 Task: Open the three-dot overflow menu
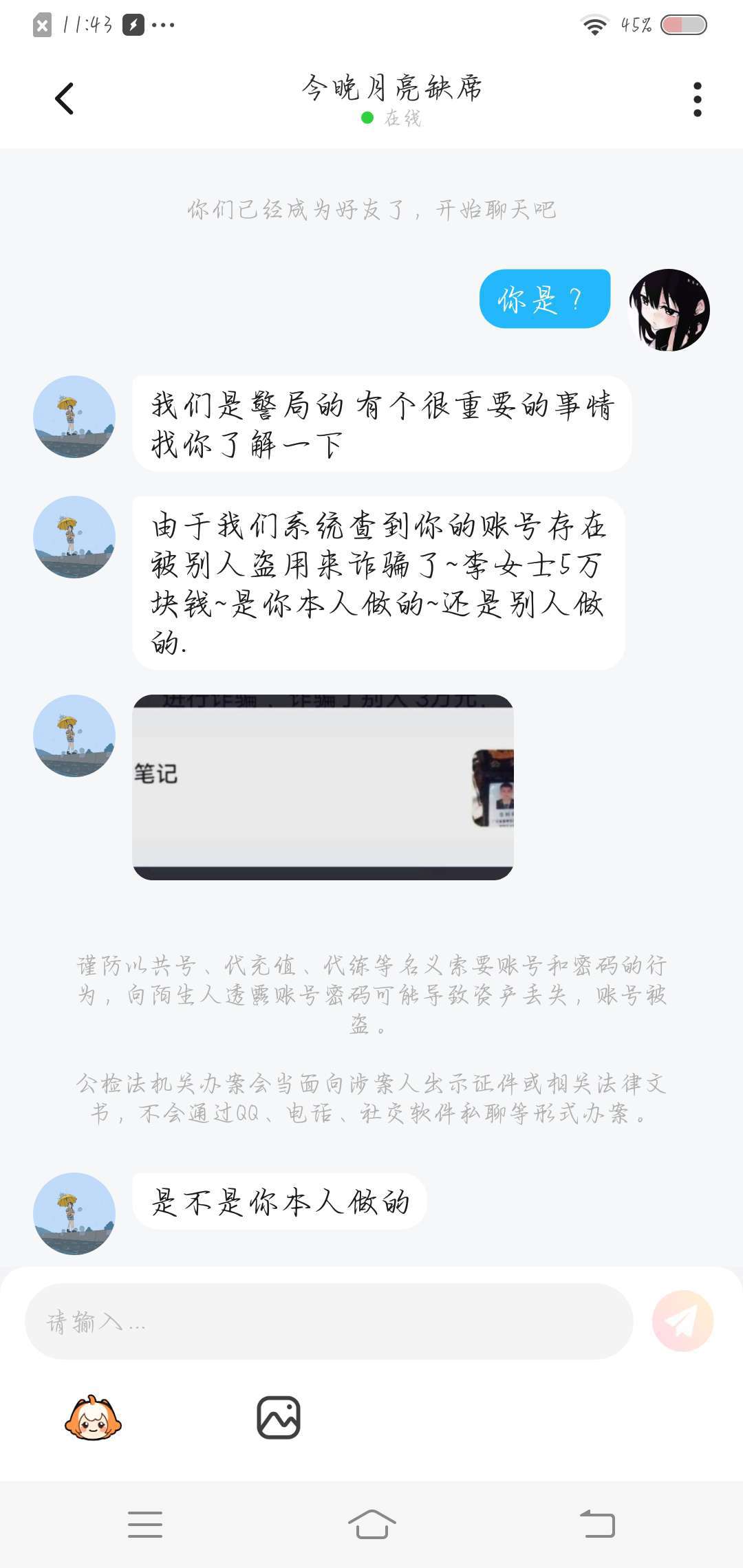pos(697,100)
